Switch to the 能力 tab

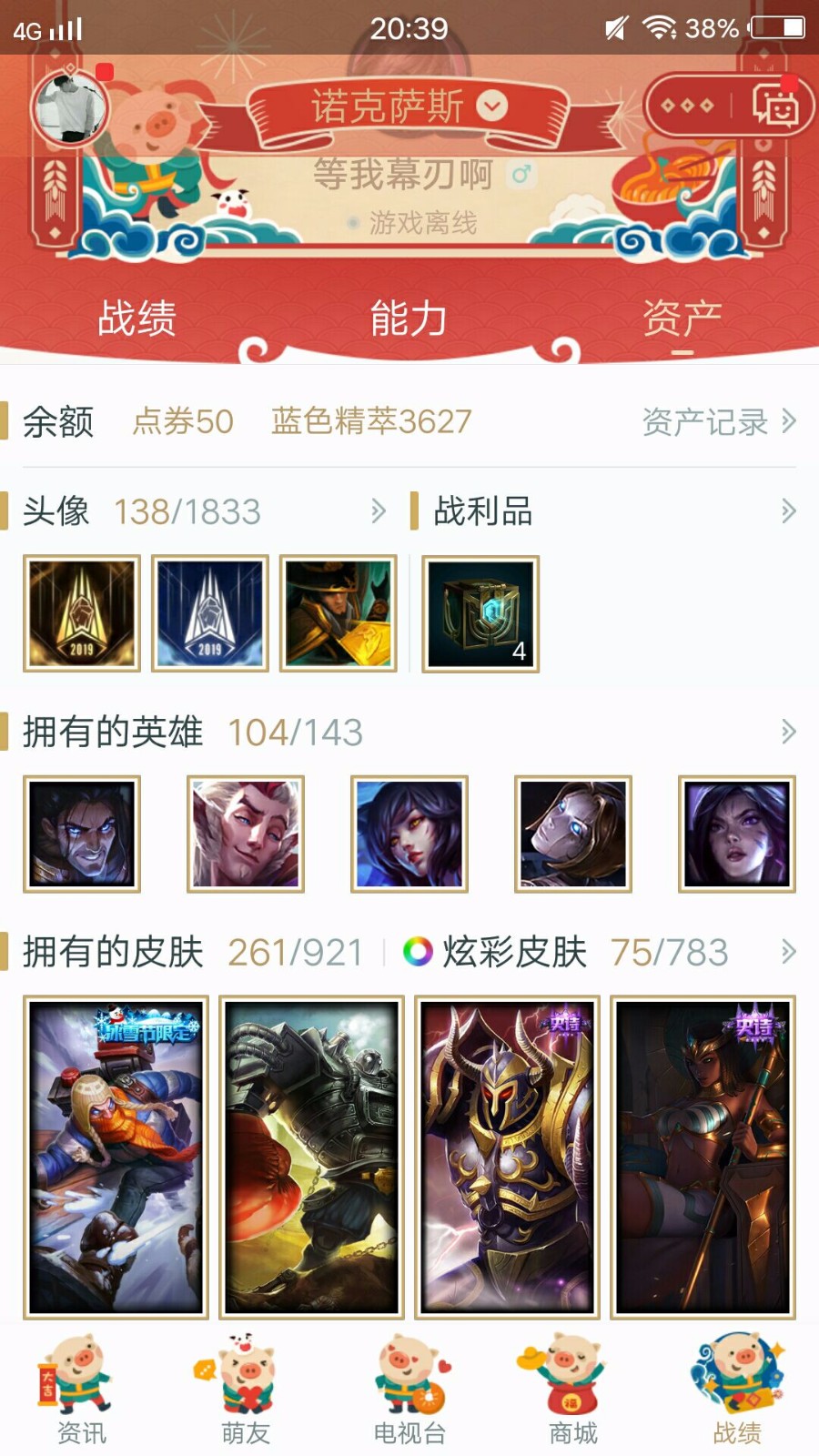point(409,318)
